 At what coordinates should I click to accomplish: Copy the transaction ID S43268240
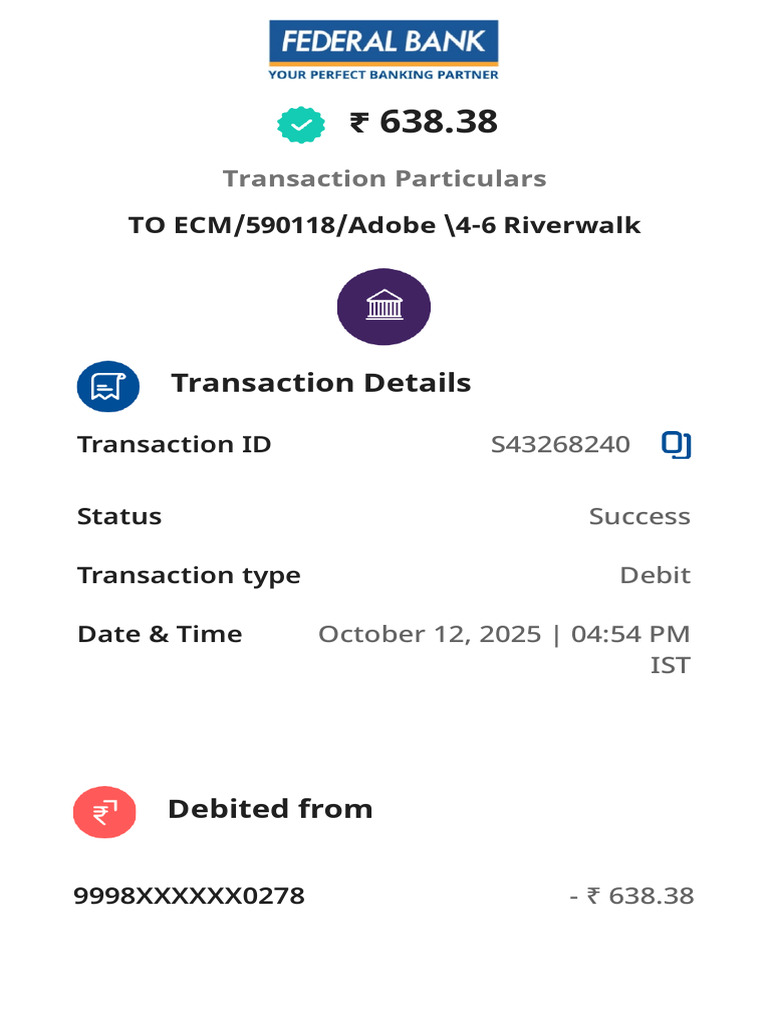pos(677,445)
